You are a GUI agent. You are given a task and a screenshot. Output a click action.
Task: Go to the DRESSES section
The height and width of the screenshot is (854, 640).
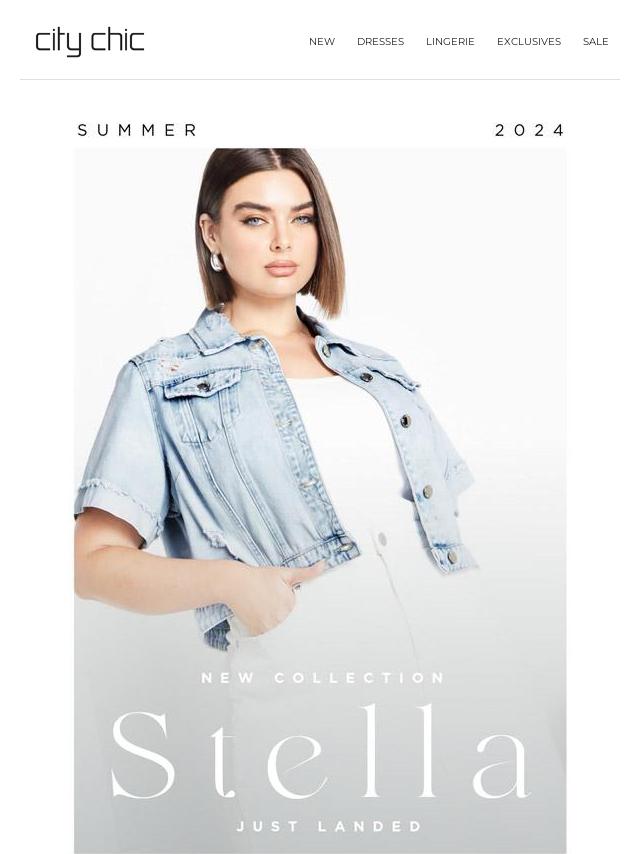point(380,42)
